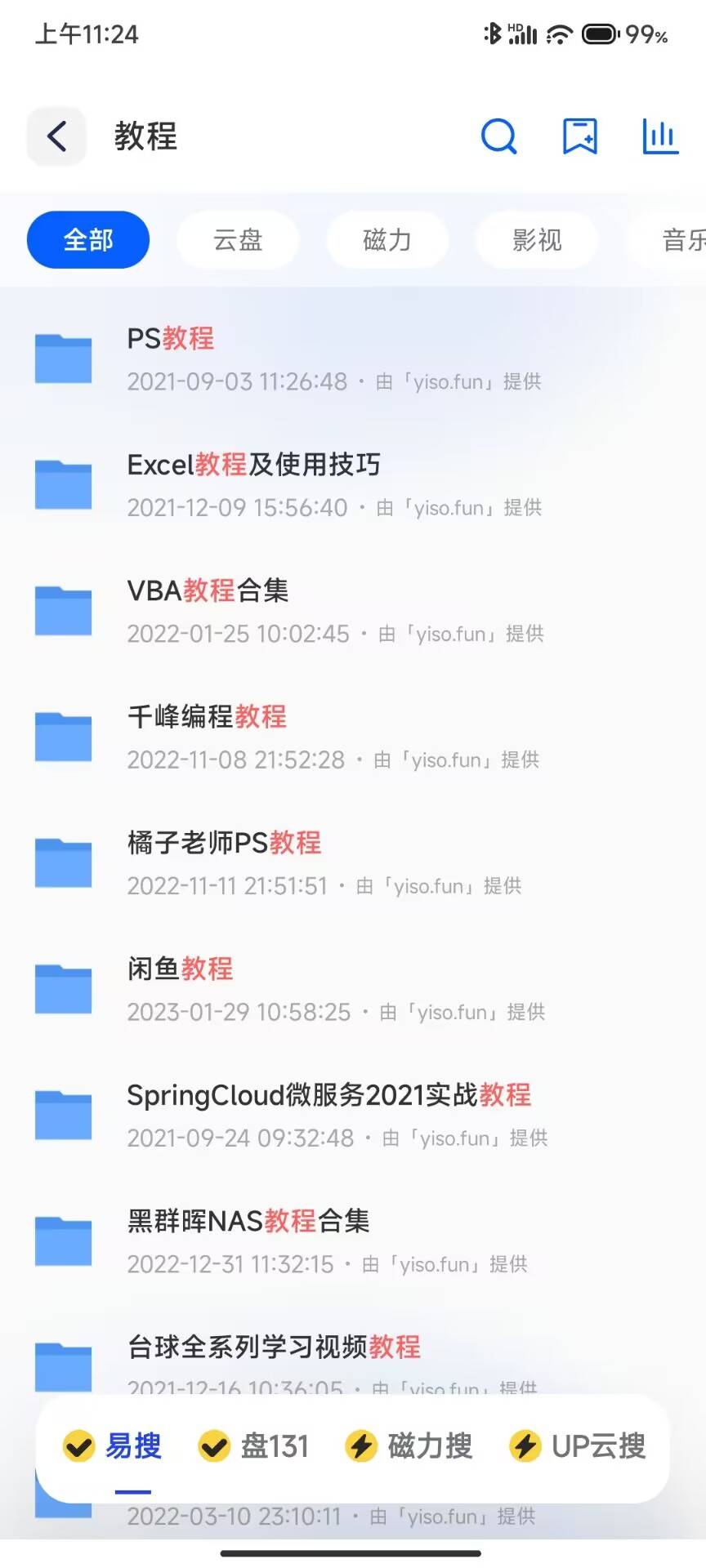This screenshot has width=706, height=1568.
Task: Open the PS教程 folder
Action: [170, 338]
